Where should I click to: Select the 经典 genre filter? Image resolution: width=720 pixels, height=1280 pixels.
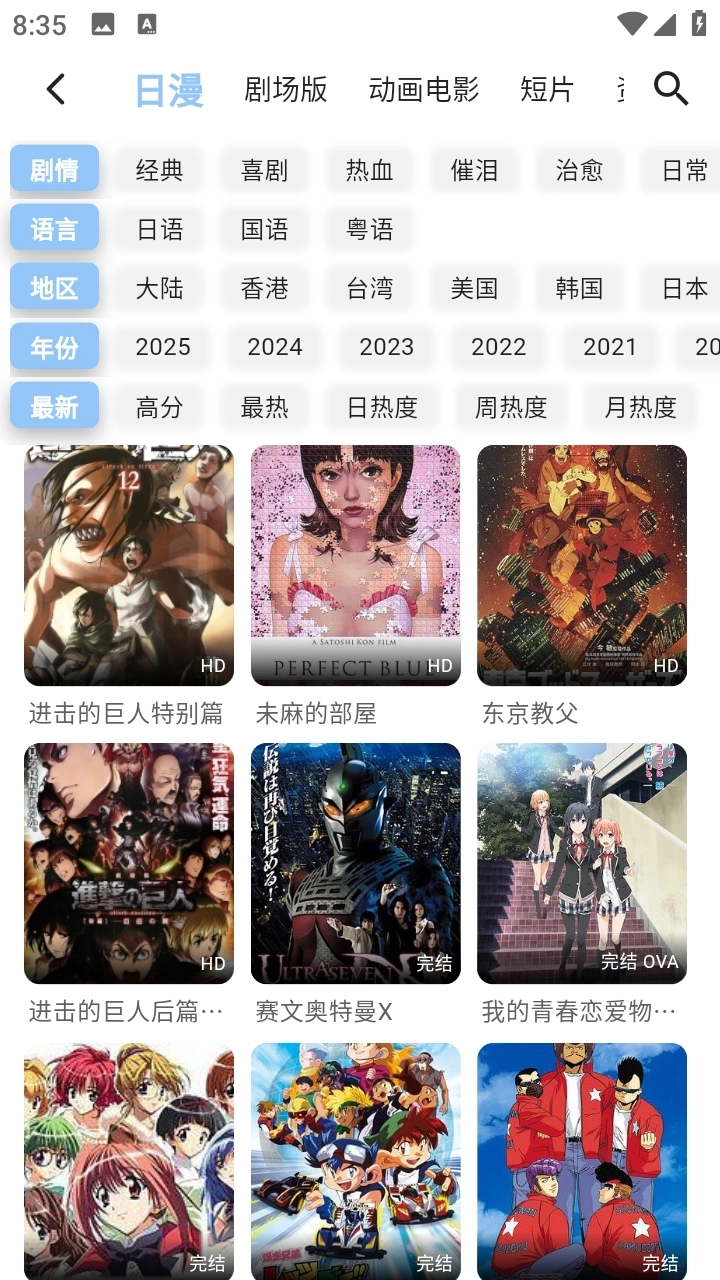point(157,170)
